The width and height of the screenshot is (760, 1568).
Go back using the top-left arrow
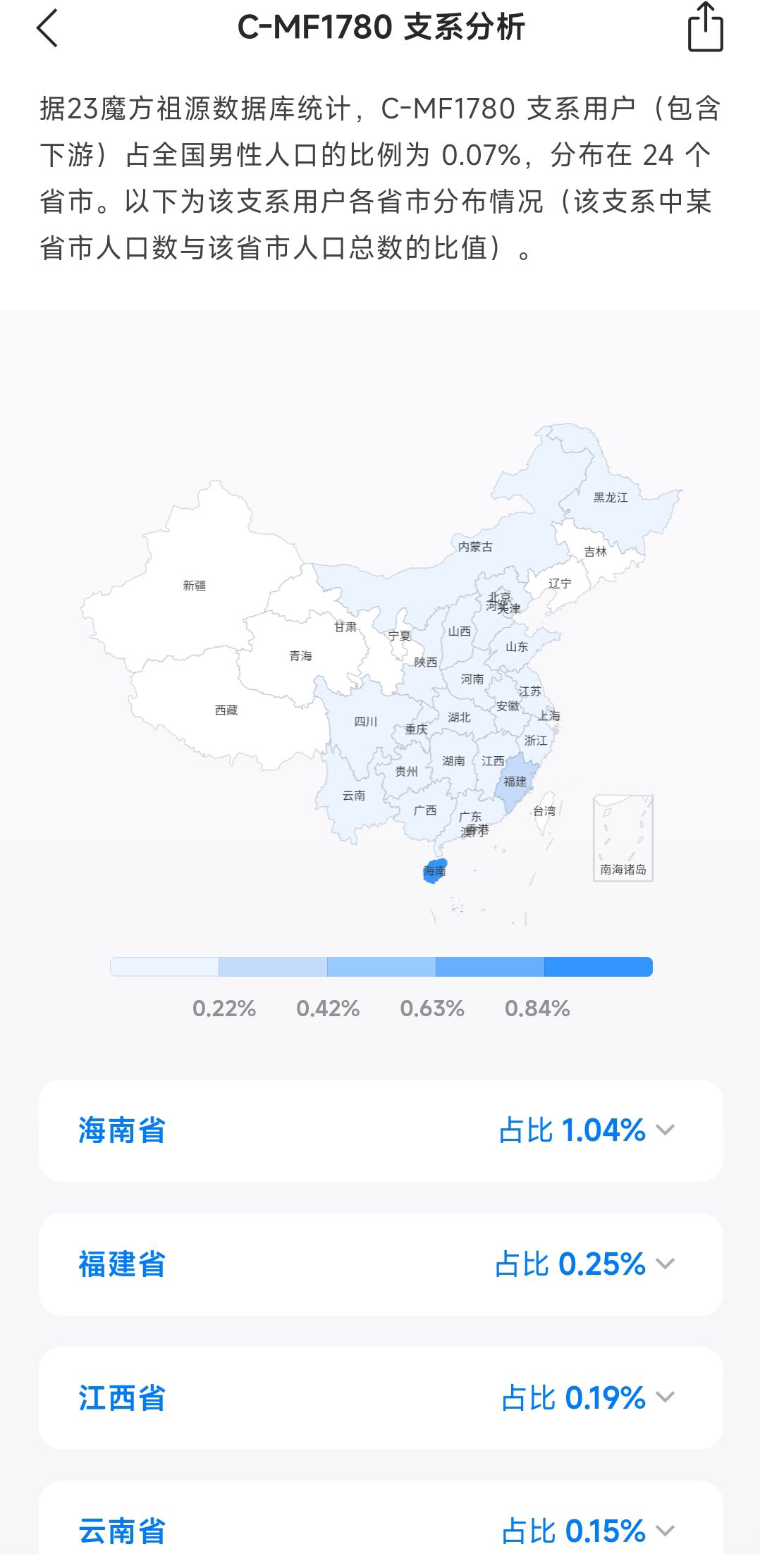tap(47, 29)
